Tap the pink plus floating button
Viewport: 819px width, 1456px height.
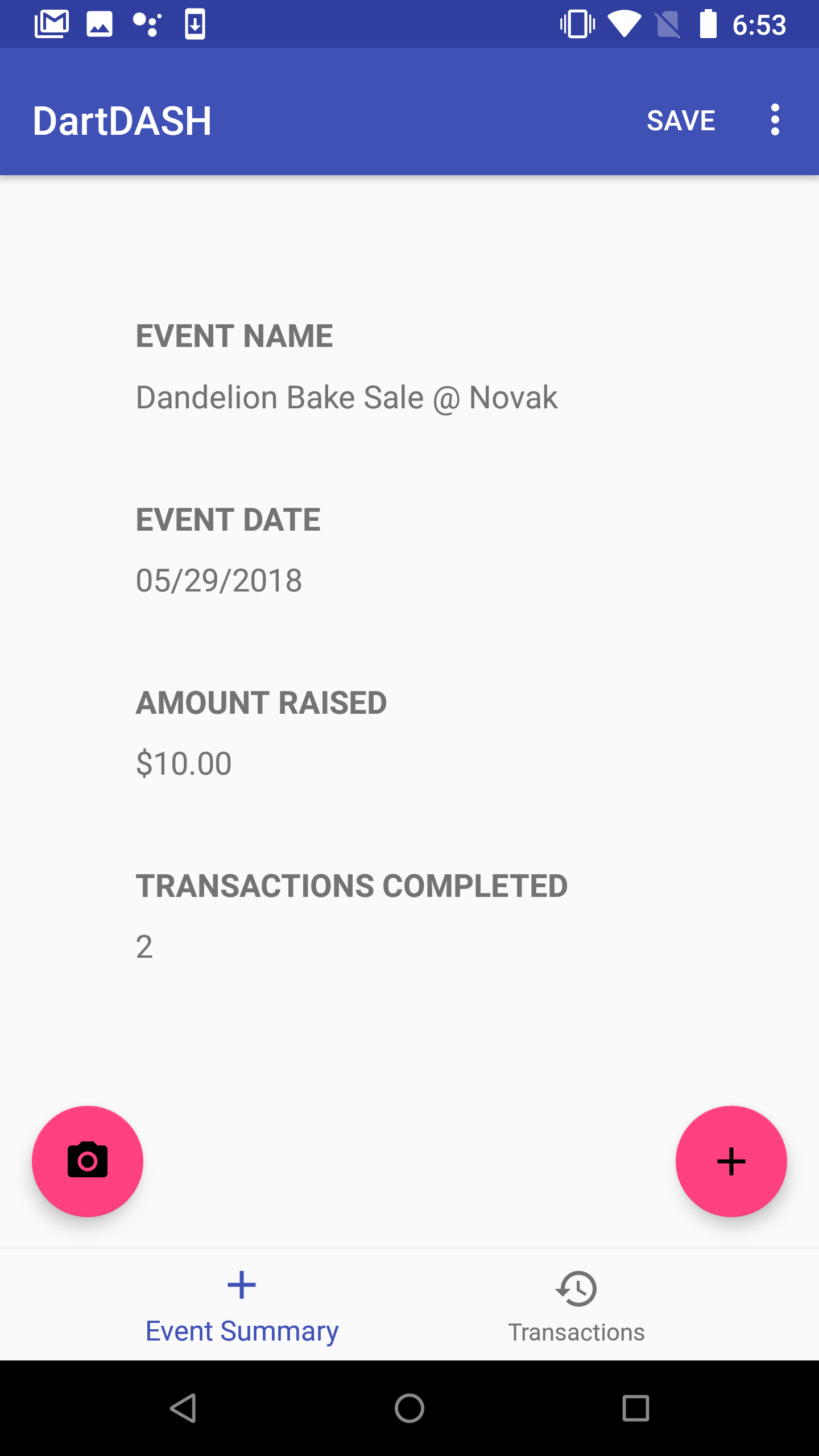731,1161
